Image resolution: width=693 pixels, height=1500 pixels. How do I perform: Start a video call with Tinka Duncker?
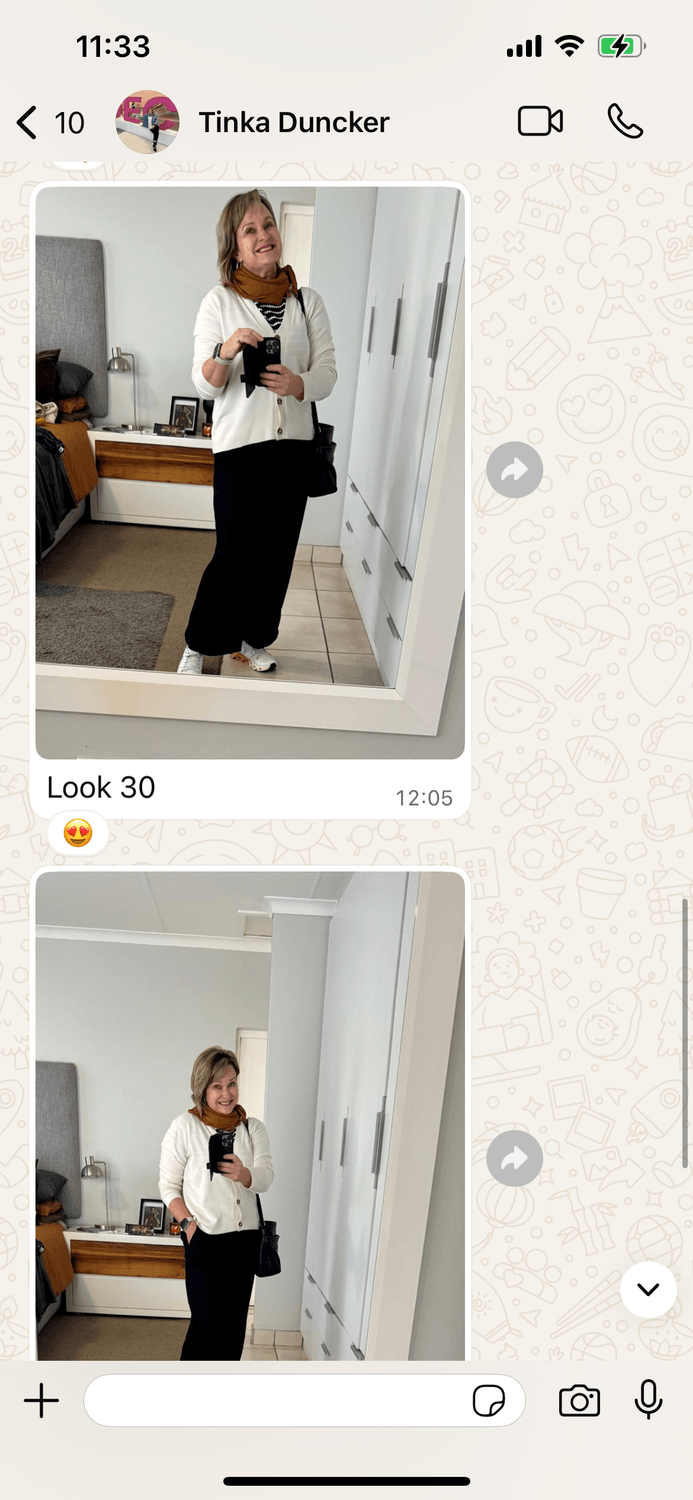[x=540, y=122]
